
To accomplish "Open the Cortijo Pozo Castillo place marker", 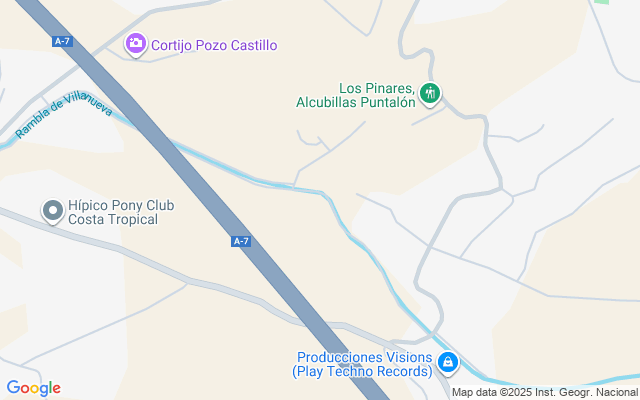I will click(135, 45).
